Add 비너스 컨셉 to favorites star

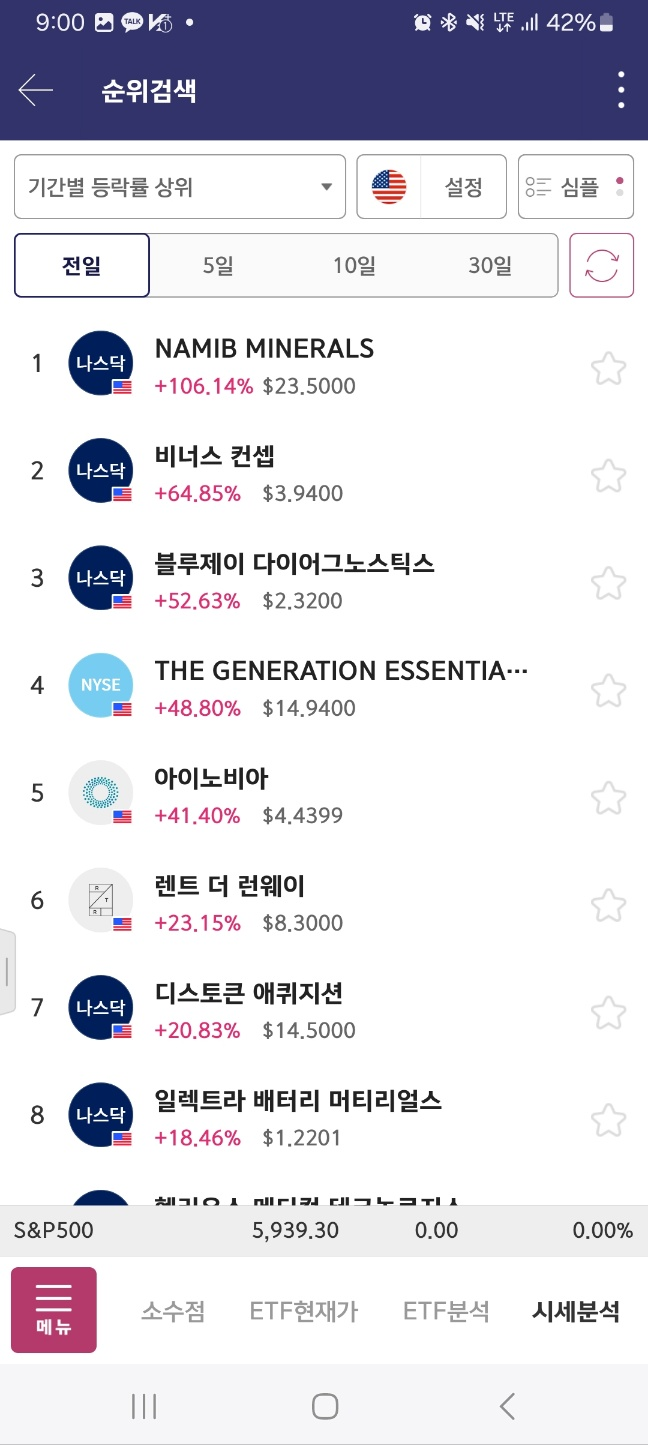[608, 475]
